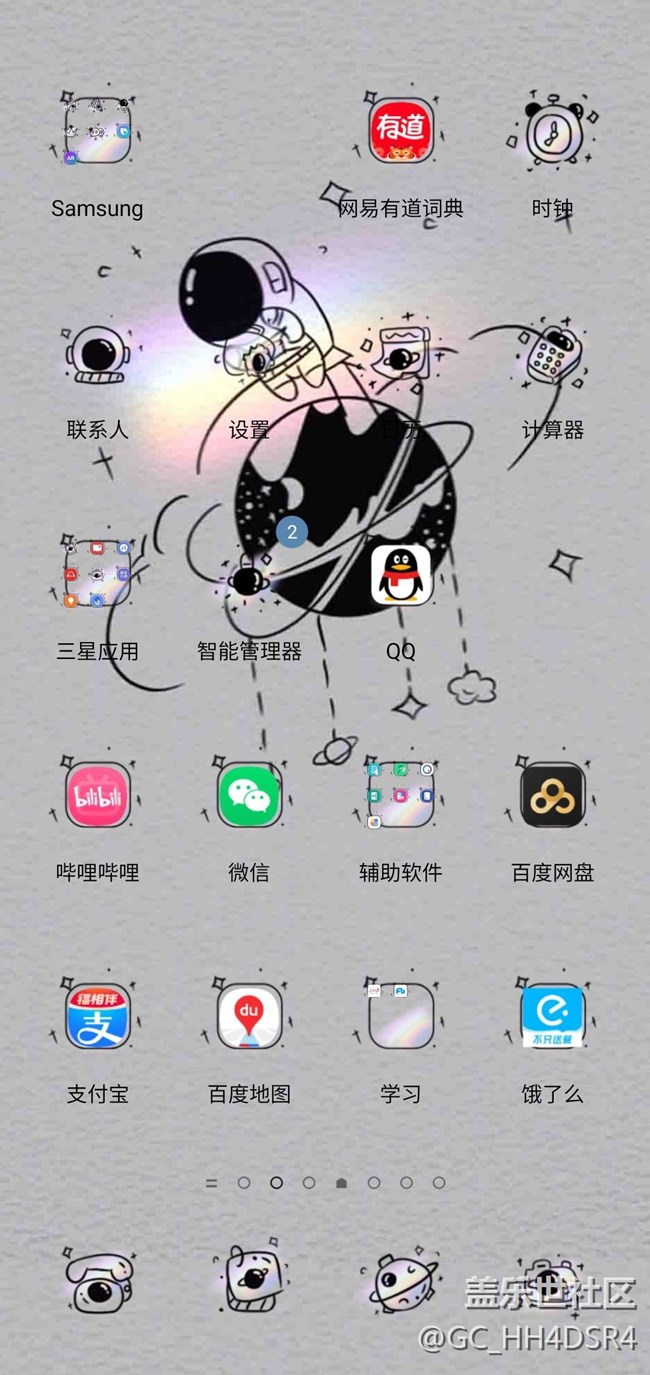This screenshot has height=1375, width=650.
Task: Open the phone dialer in the dock
Action: tap(97, 1280)
